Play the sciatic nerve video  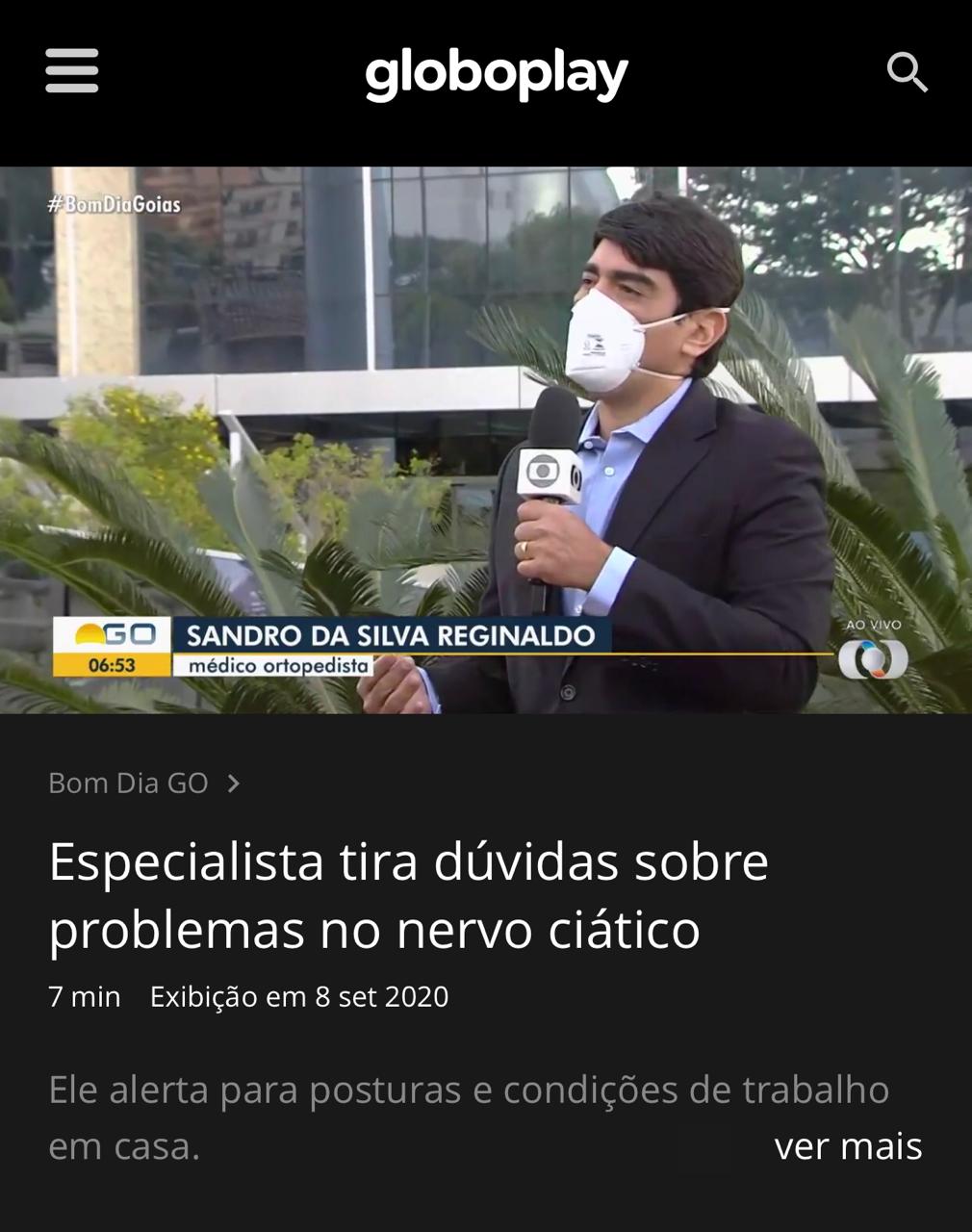coord(486,440)
